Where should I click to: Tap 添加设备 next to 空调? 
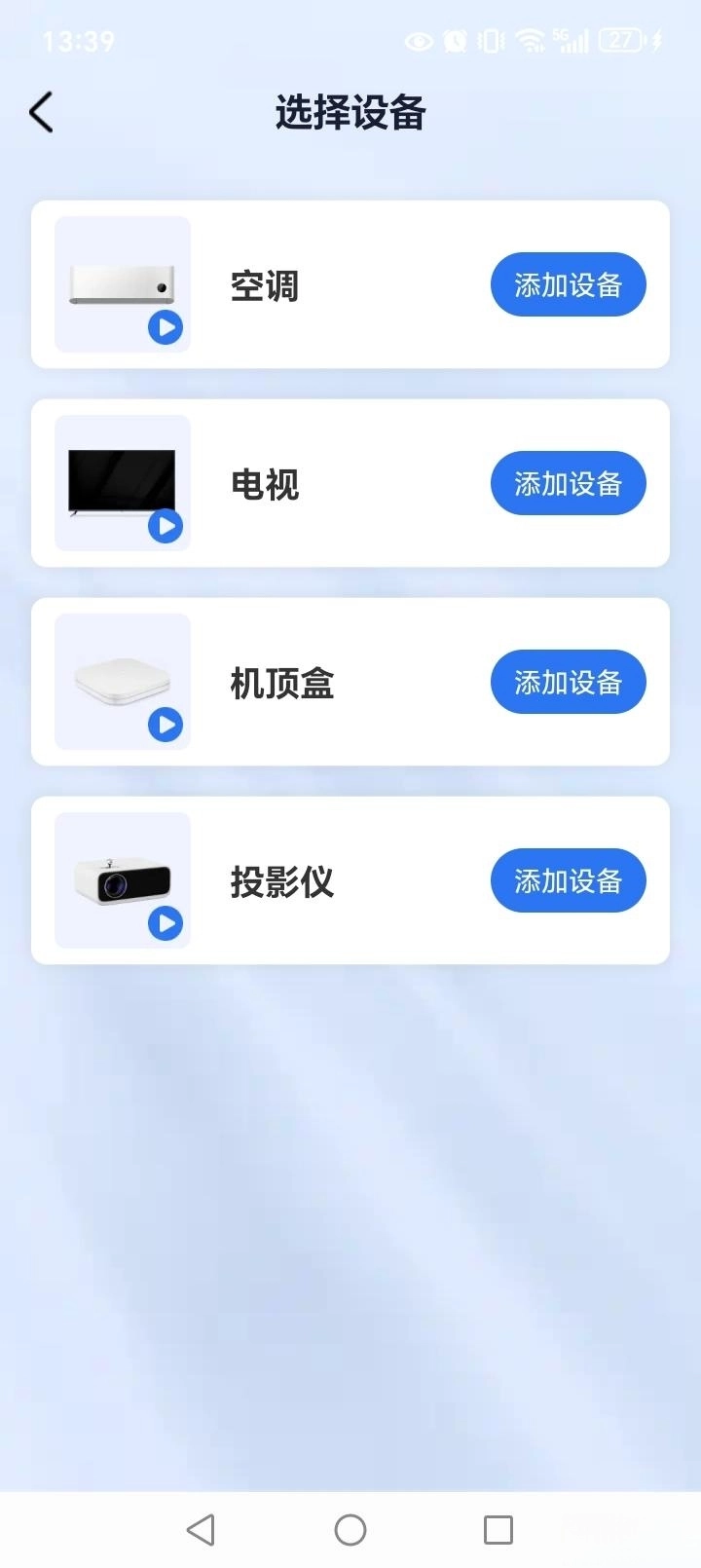tap(568, 284)
